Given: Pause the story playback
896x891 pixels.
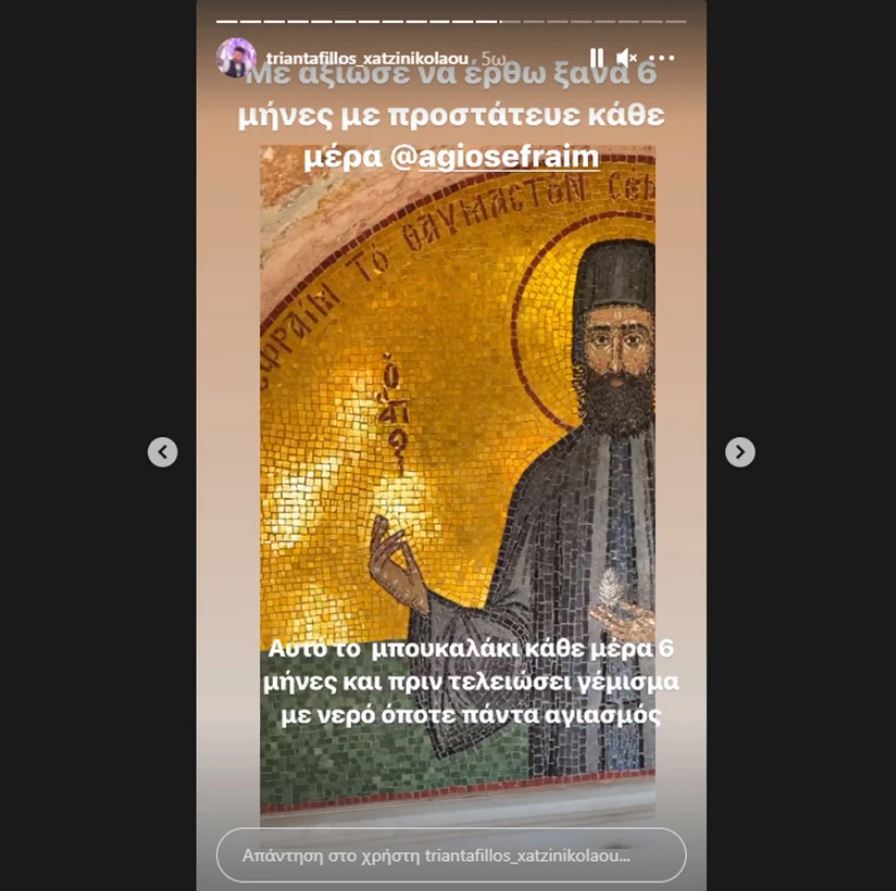Looking at the screenshot, I should 596,58.
